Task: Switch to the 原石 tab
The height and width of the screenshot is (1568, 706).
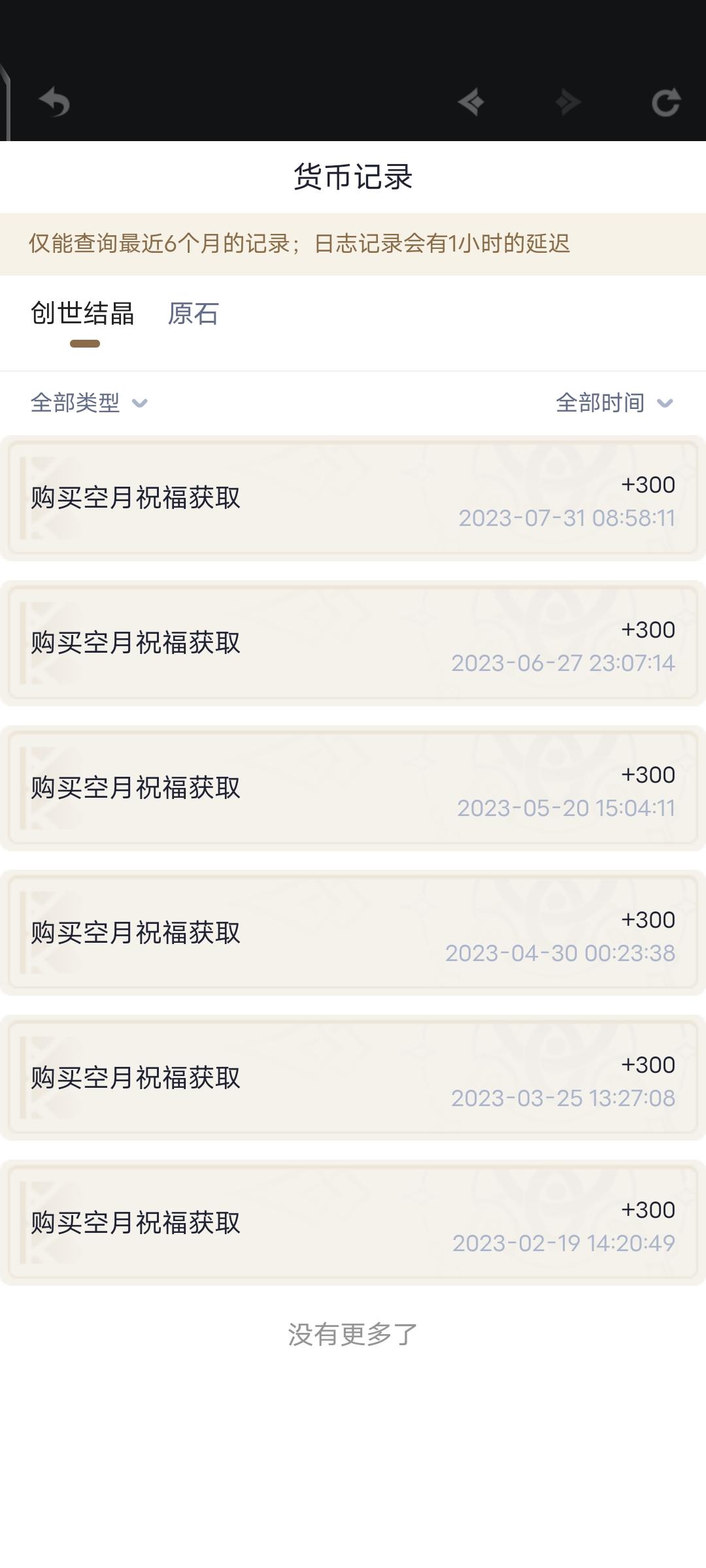Action: [x=193, y=315]
